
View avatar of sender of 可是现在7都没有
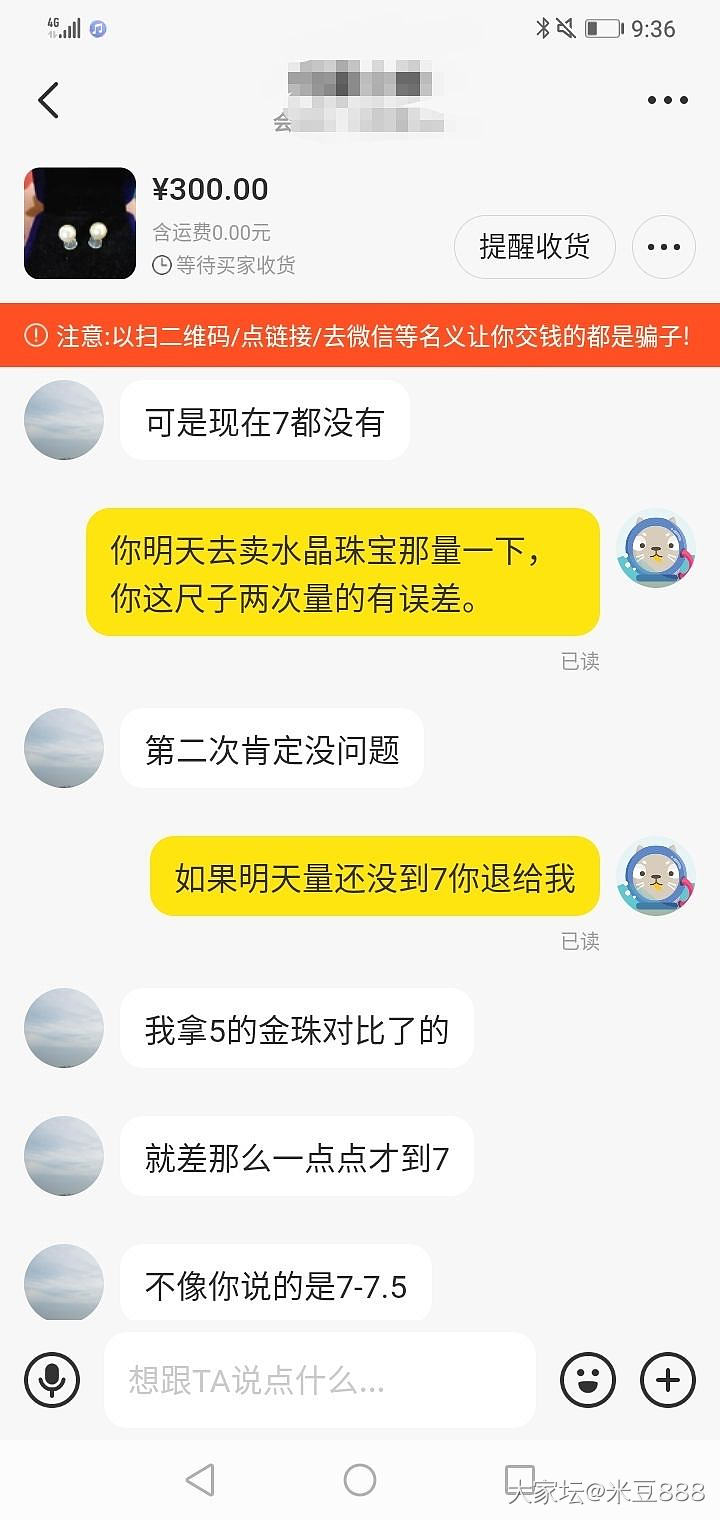pos(64,420)
